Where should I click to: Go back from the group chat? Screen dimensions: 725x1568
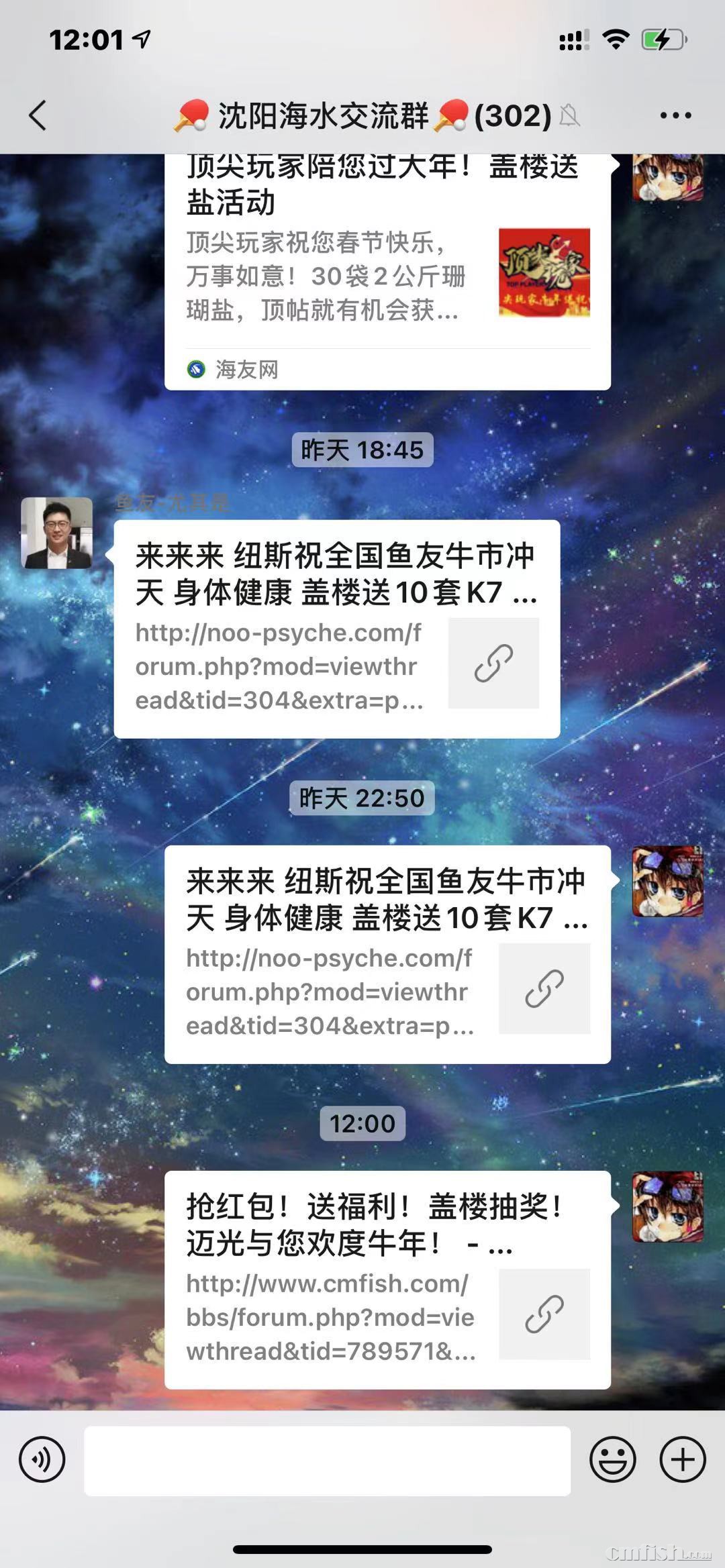click(x=38, y=115)
